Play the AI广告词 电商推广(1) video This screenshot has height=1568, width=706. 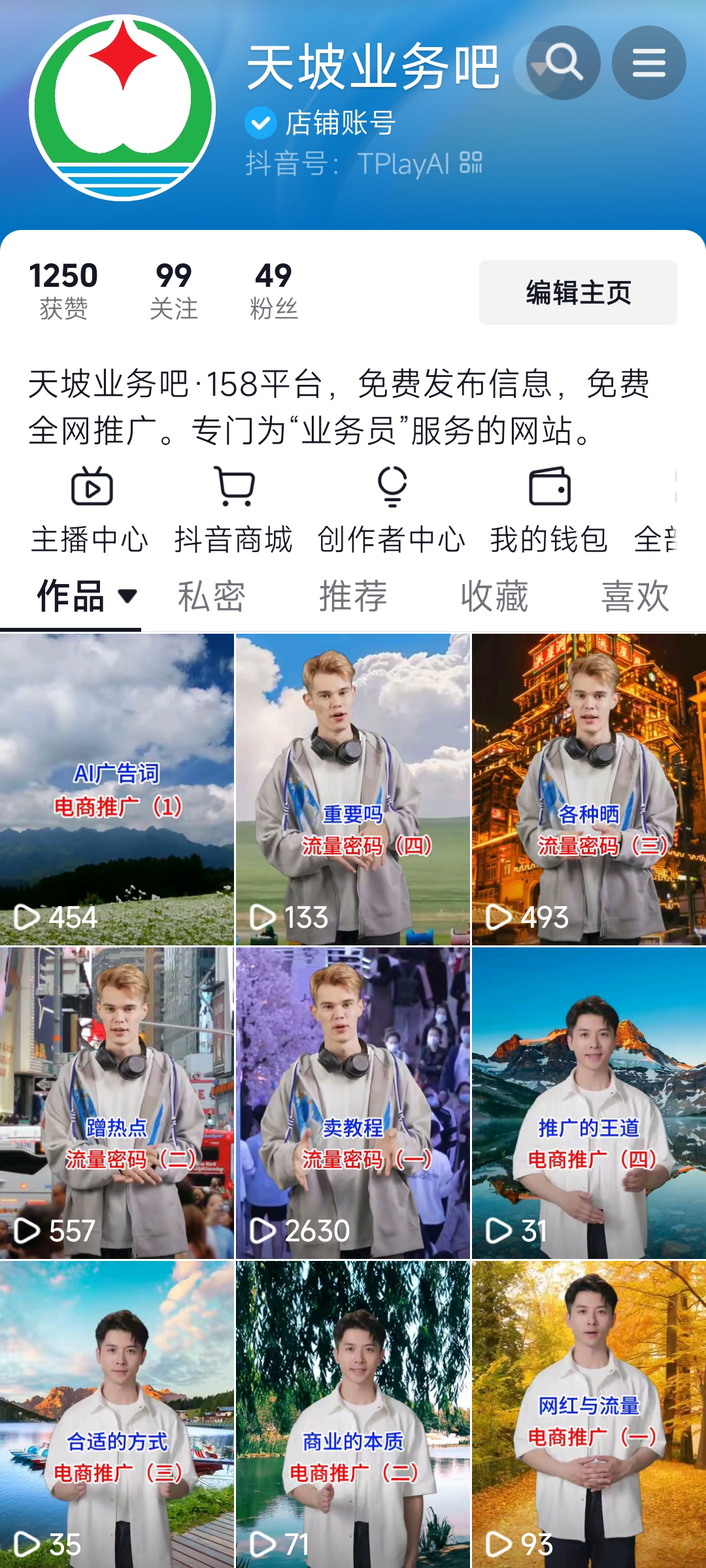point(117,789)
